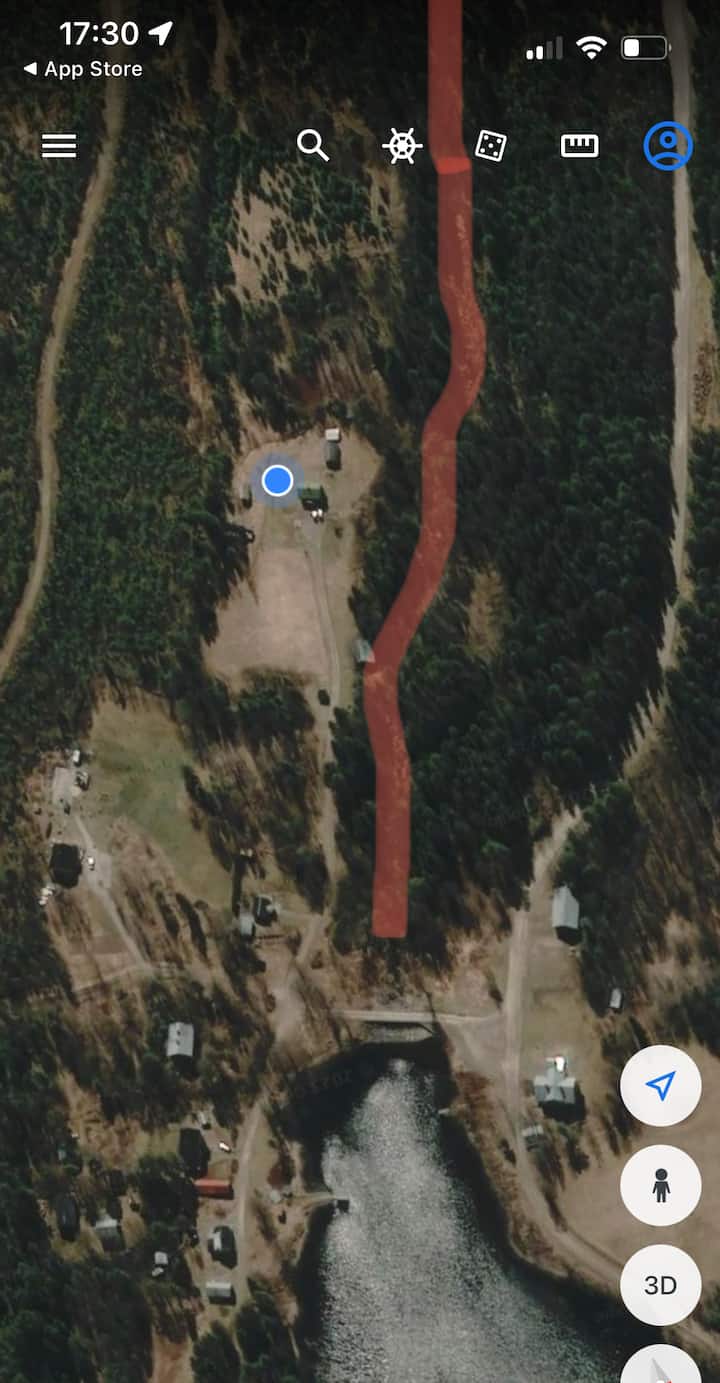This screenshot has height=1383, width=720.
Task: Fly to my current location
Action: [660, 1086]
